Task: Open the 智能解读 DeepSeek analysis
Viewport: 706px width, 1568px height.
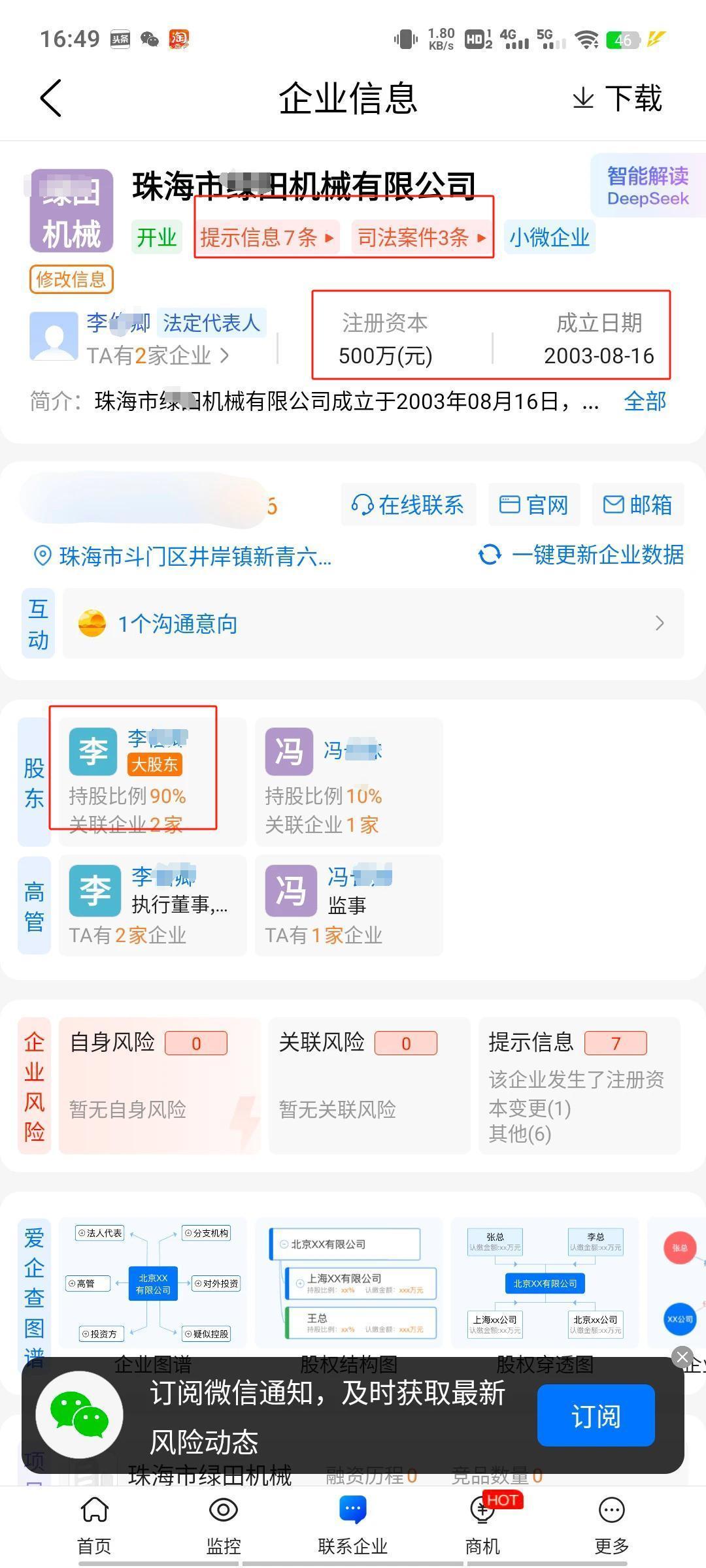Action: (648, 186)
